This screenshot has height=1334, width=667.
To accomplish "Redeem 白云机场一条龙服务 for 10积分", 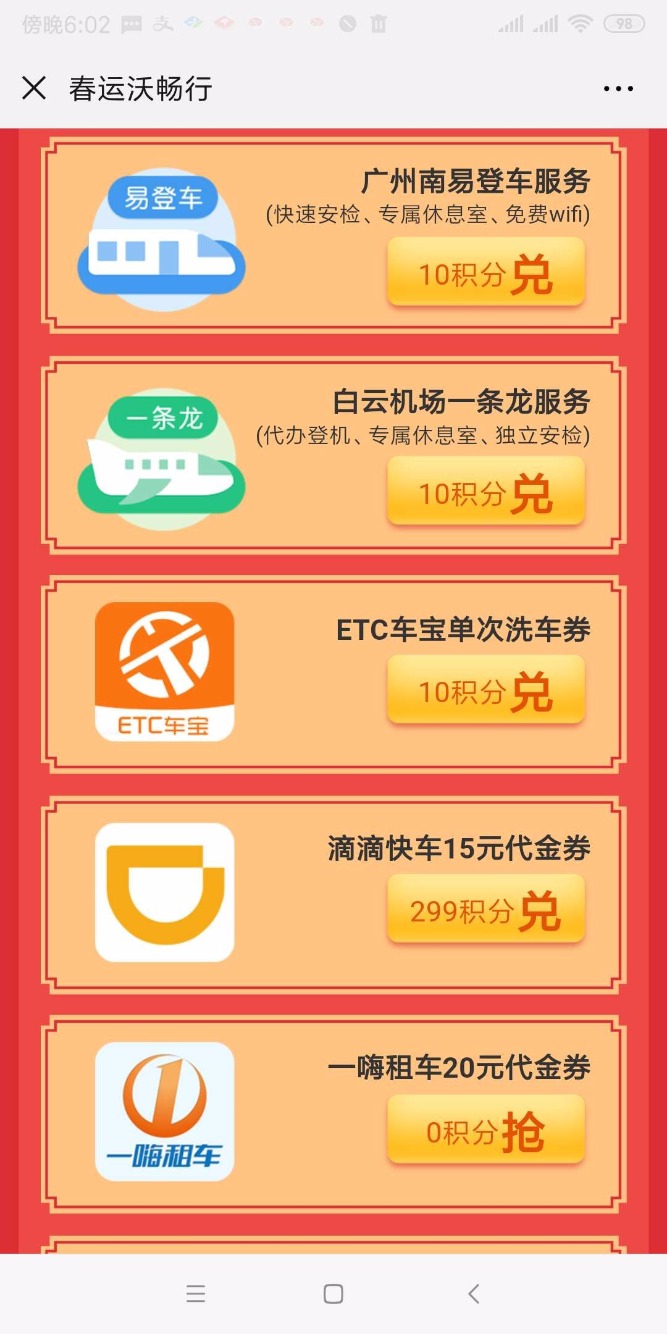I will [485, 492].
